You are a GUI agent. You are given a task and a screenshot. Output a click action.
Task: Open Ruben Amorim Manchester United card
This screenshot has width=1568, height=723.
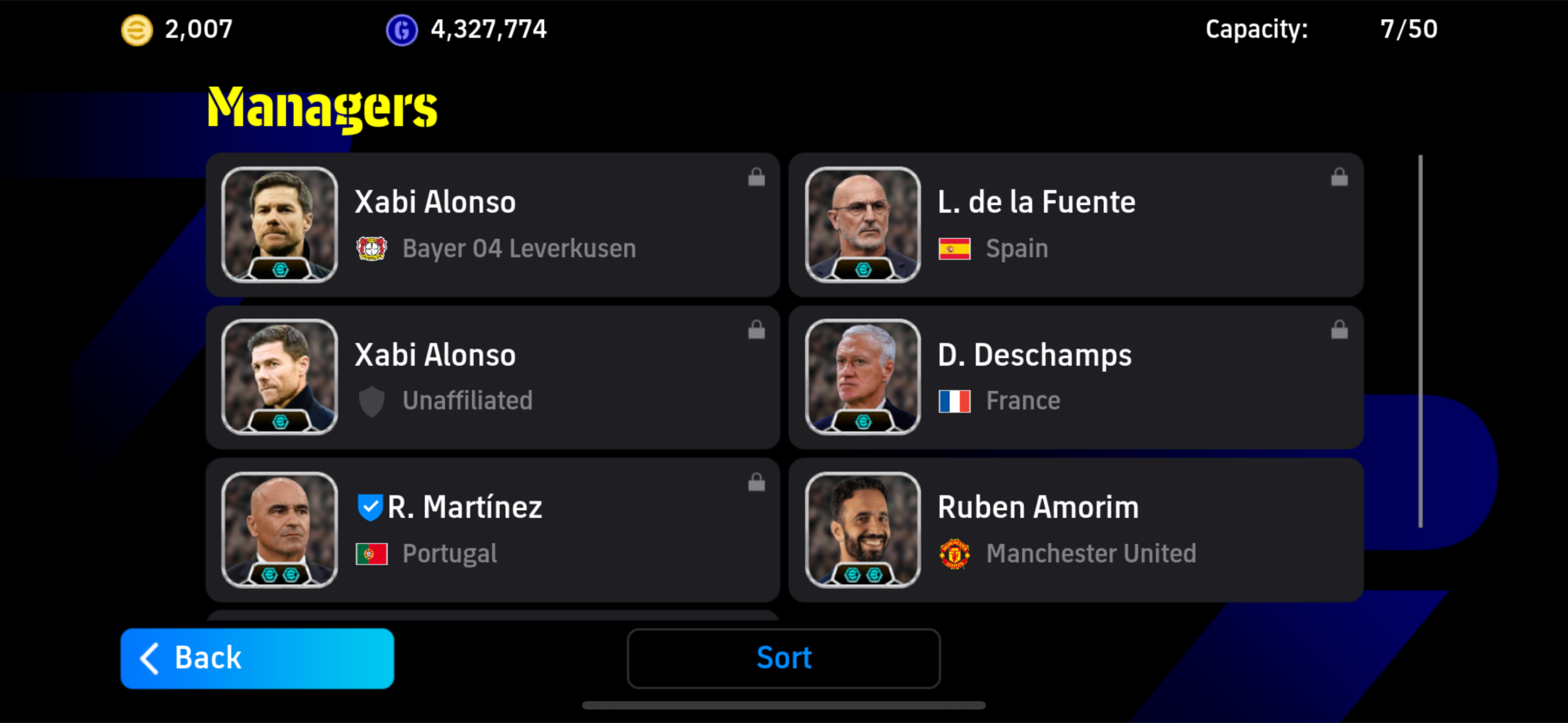(x=1076, y=530)
